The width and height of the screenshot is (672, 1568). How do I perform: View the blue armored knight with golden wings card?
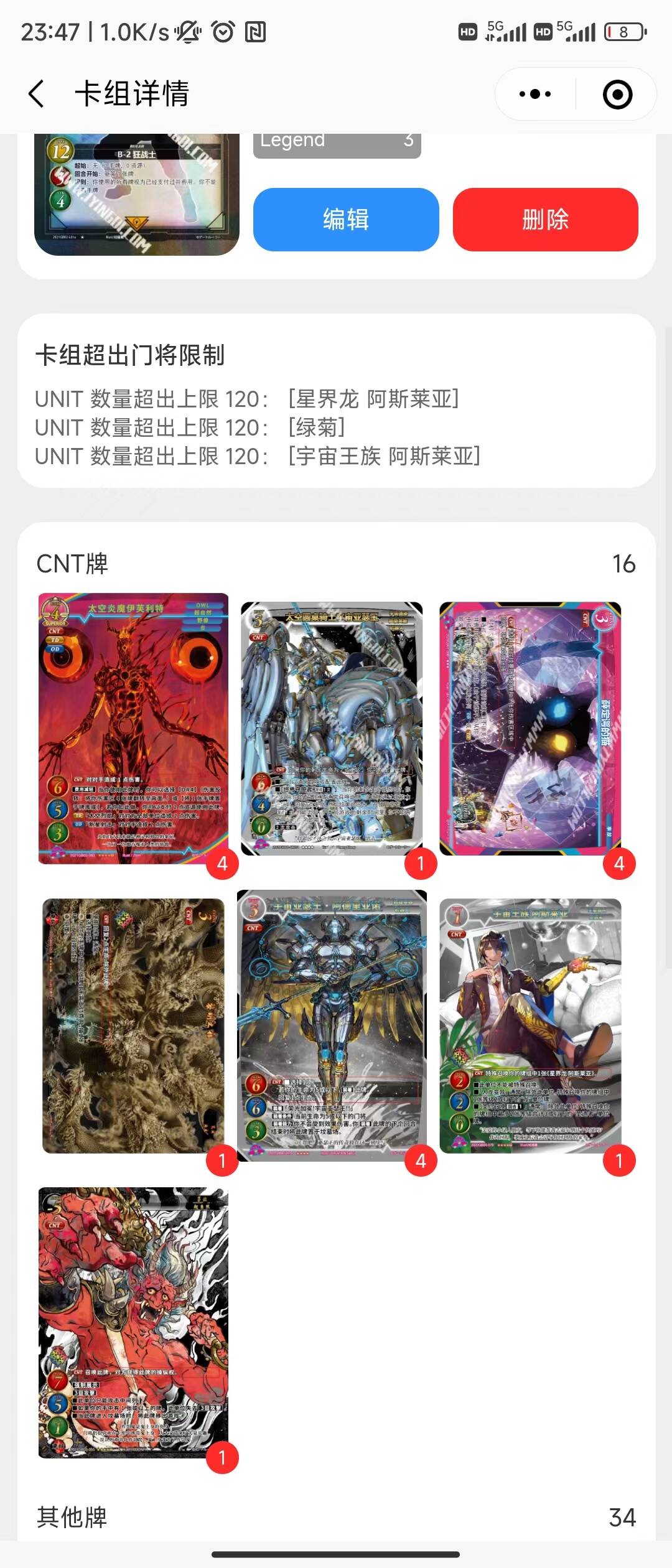332,1025
